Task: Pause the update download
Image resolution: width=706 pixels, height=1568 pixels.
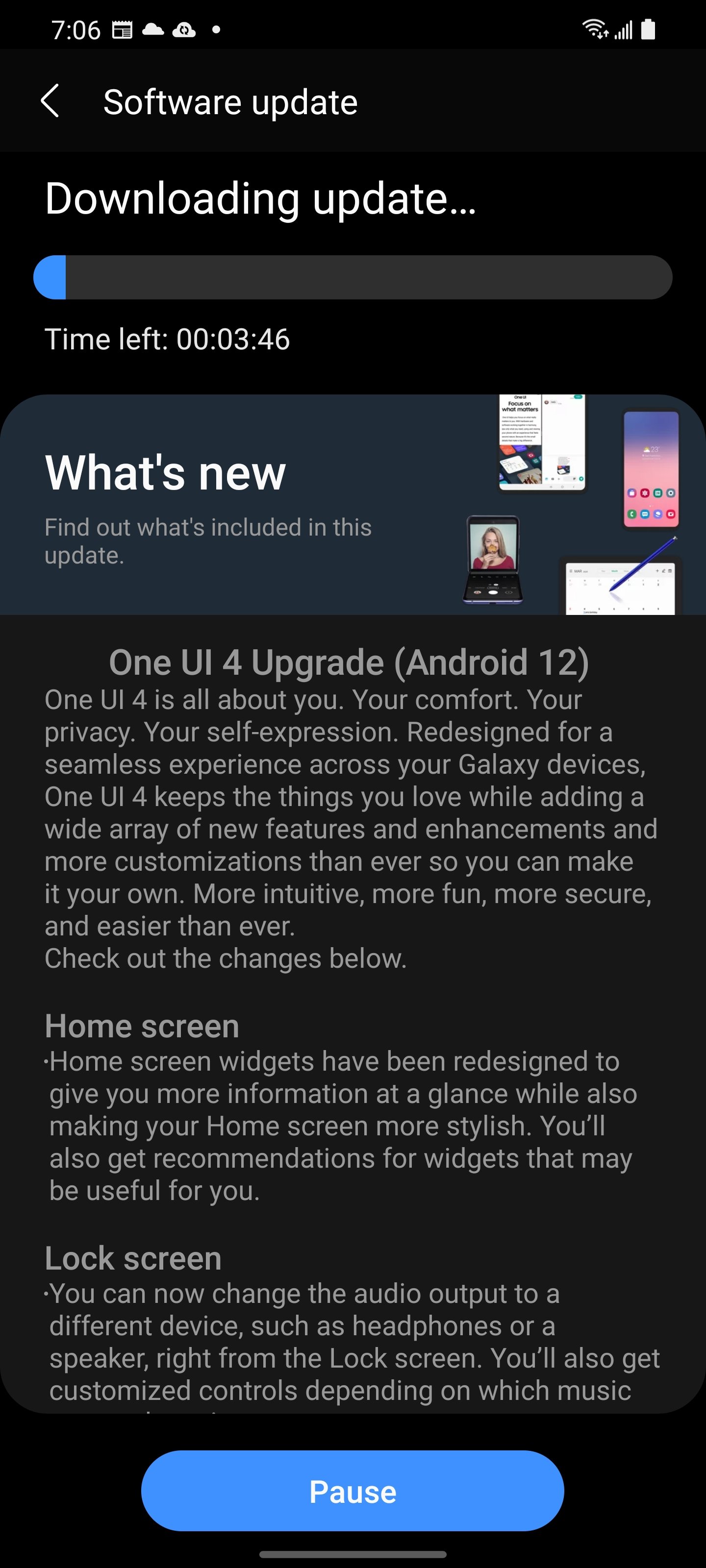Action: click(x=352, y=1491)
